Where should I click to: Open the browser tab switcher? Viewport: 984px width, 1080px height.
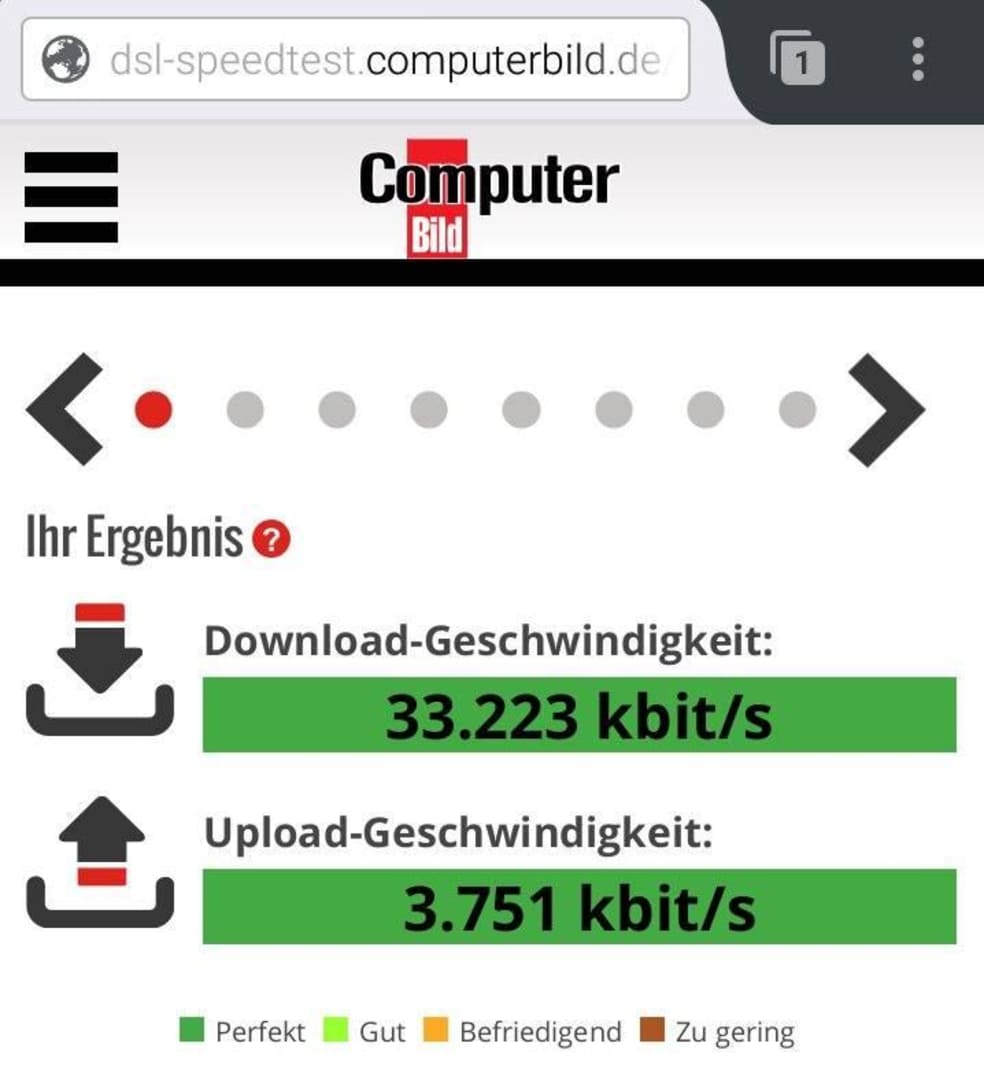[x=797, y=60]
